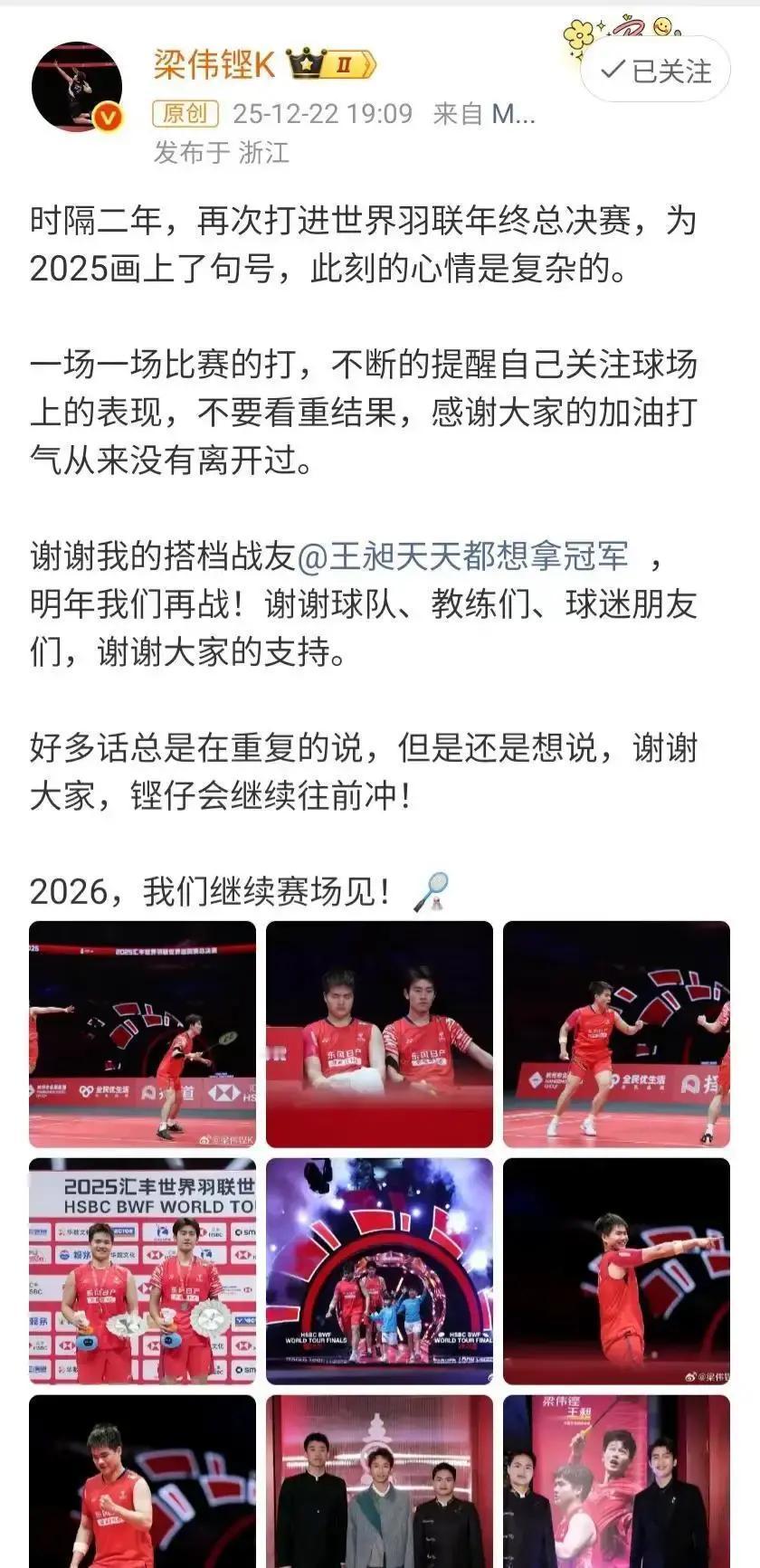
Task: Open the 2025 HSBC podium photo thumbnail
Action: click(142, 1275)
